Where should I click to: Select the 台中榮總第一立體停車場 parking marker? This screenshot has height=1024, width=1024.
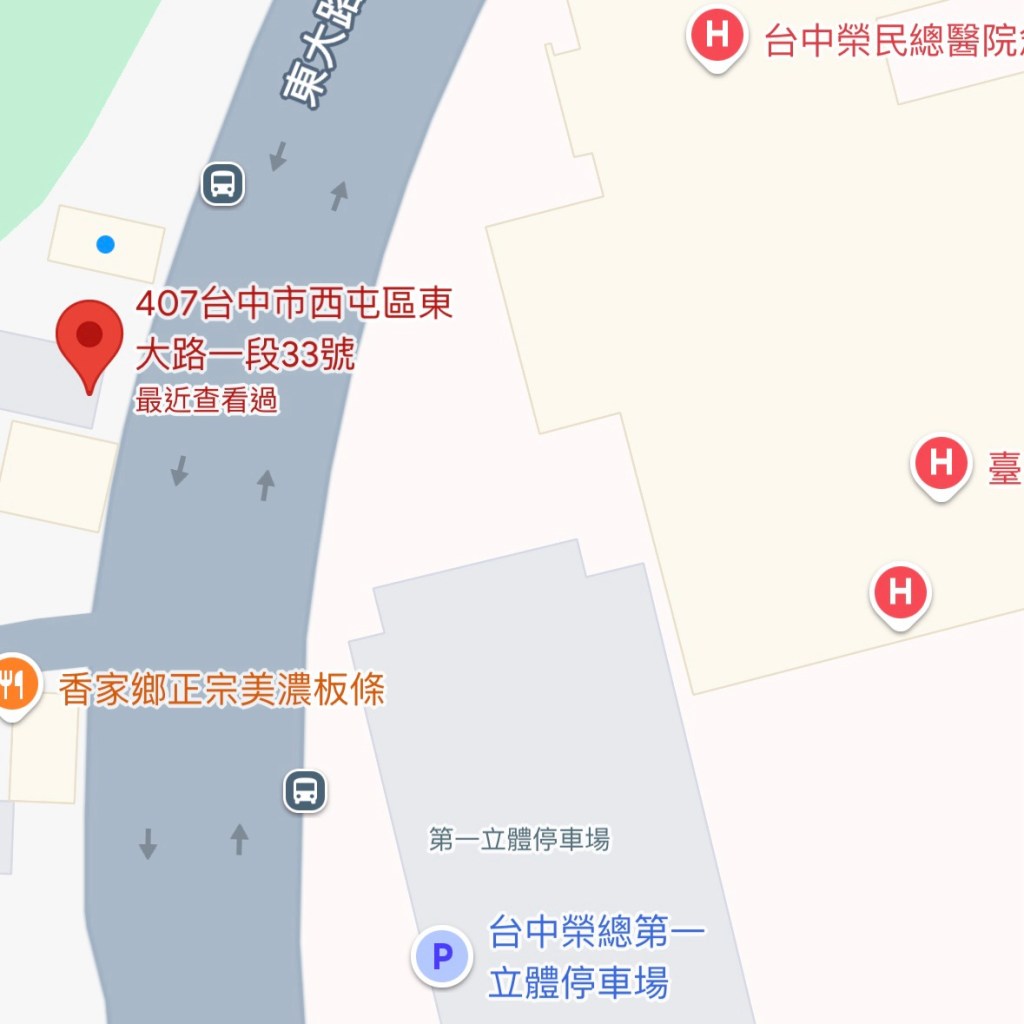(442, 957)
